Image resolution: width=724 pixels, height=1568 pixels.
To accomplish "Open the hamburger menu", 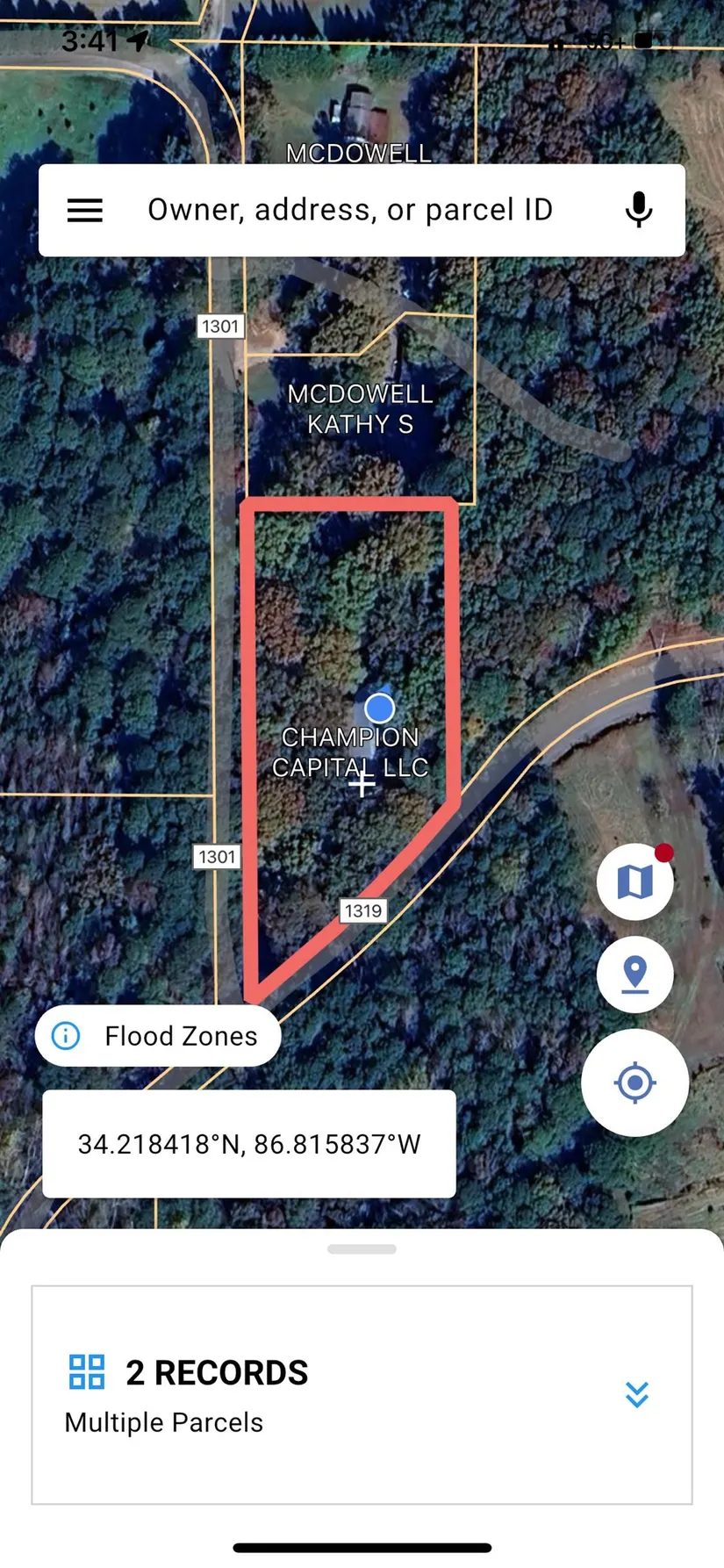I will (85, 211).
